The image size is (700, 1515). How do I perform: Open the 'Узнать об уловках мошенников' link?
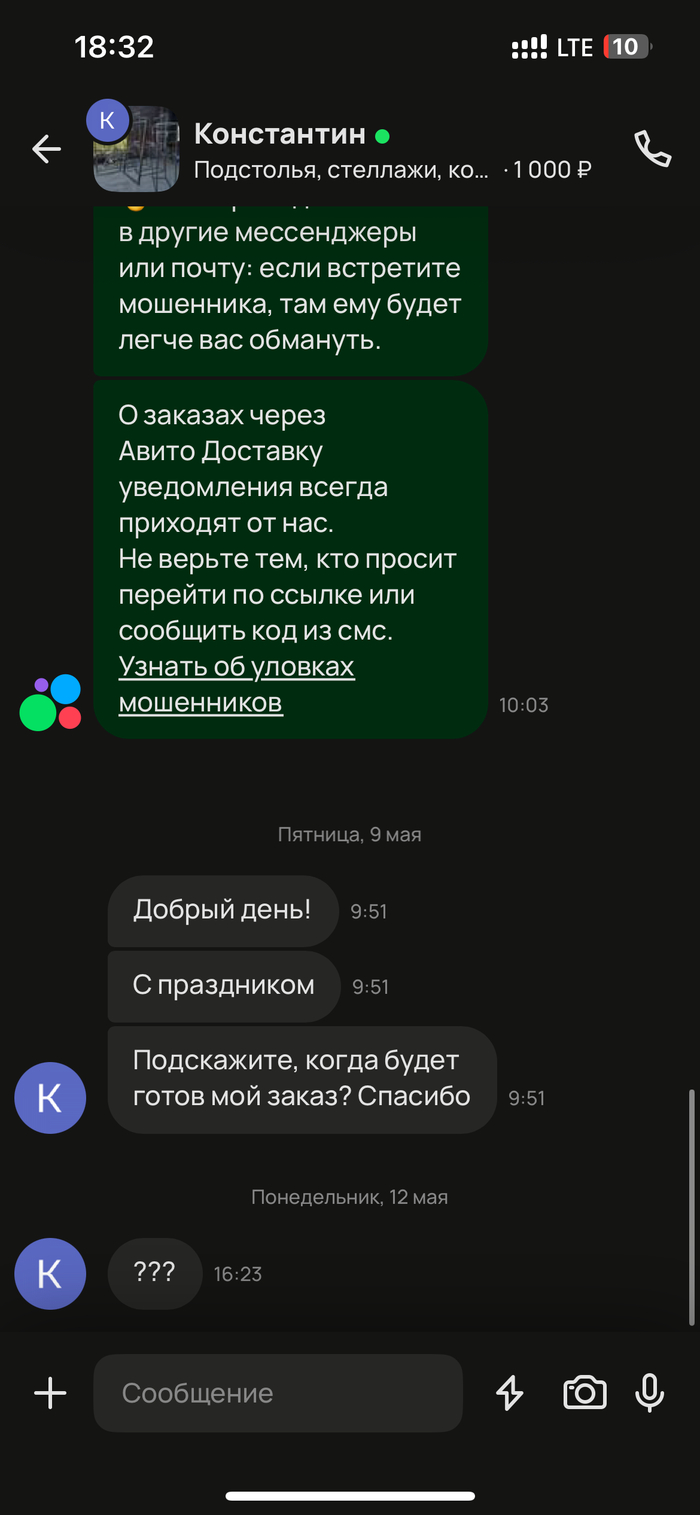point(236,685)
